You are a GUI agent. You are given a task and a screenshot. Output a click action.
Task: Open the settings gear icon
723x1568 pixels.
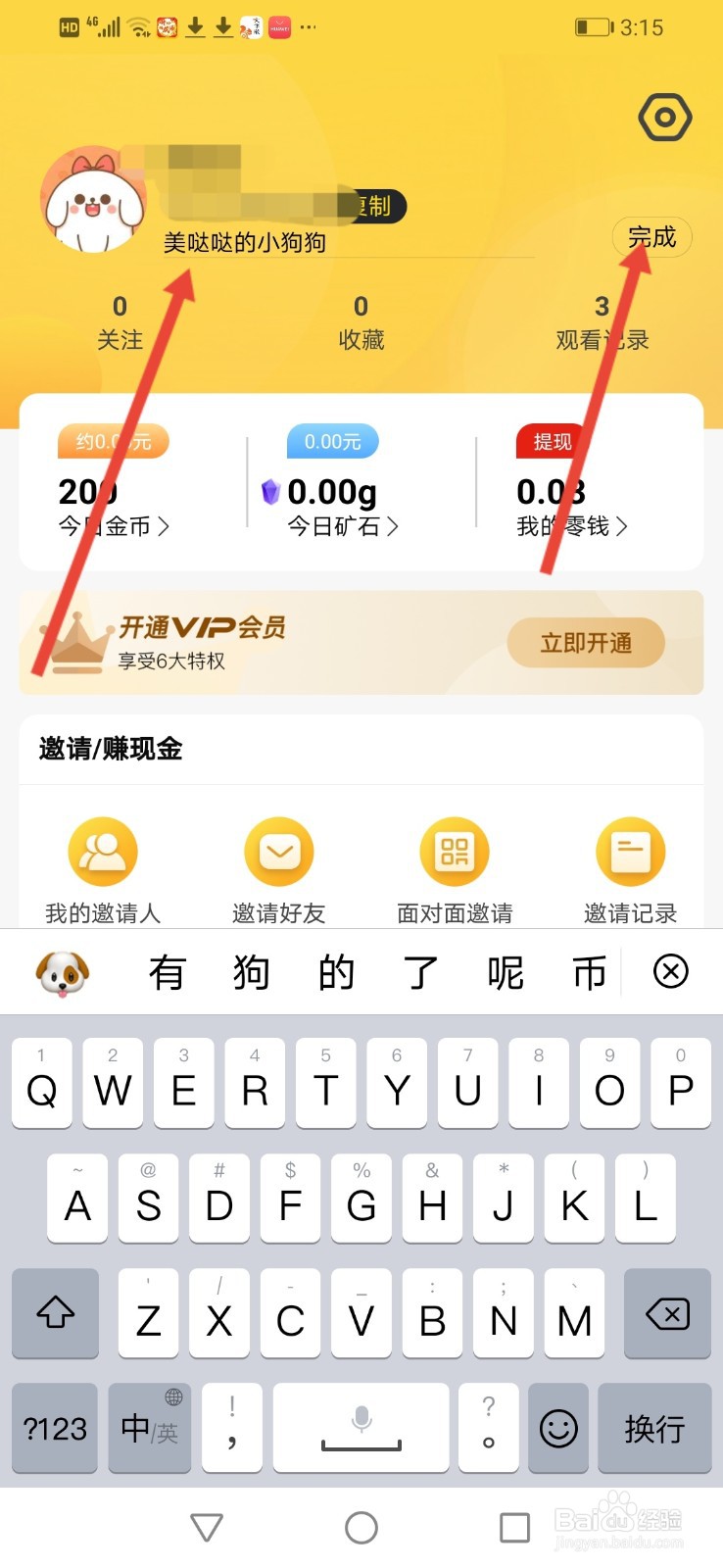663,117
